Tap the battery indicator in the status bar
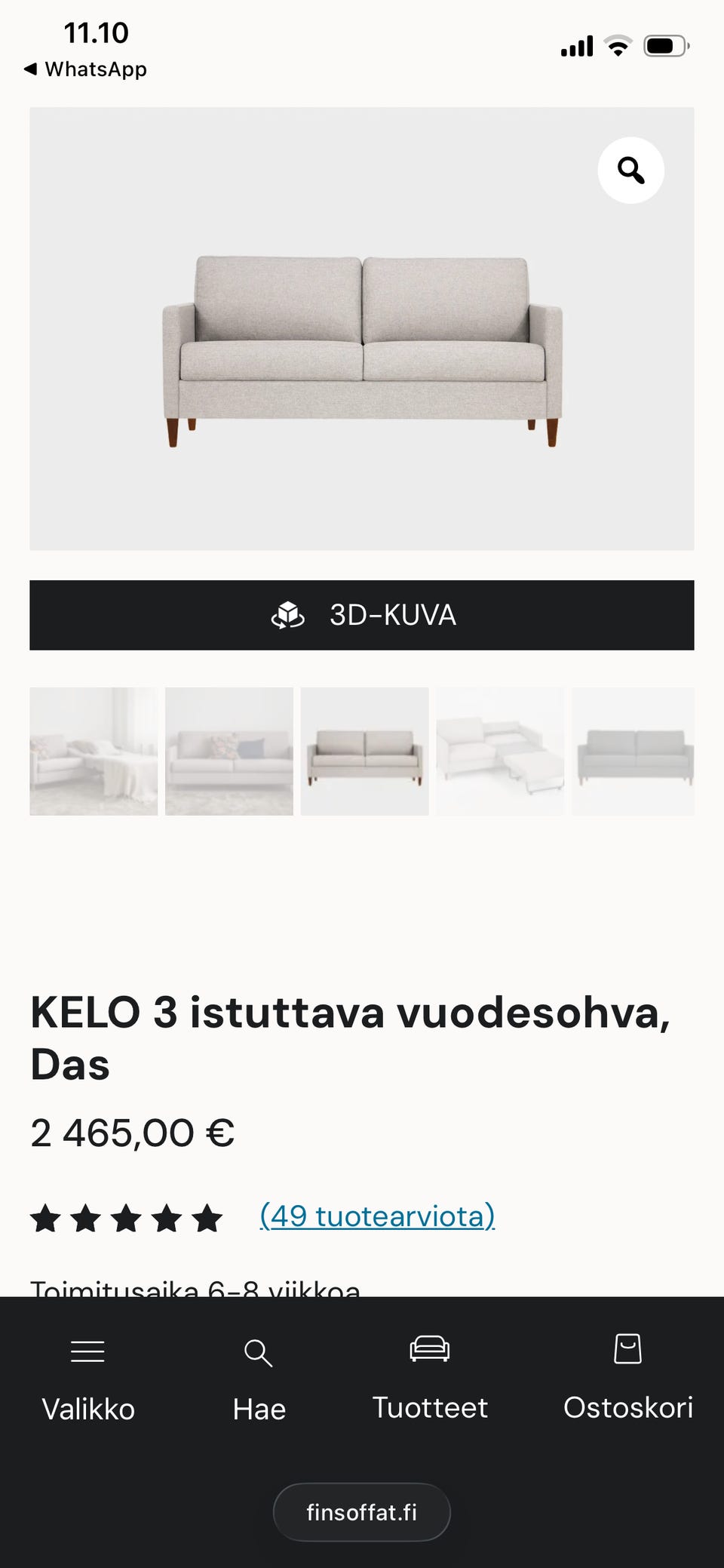The height and width of the screenshot is (1568, 724). point(666,45)
